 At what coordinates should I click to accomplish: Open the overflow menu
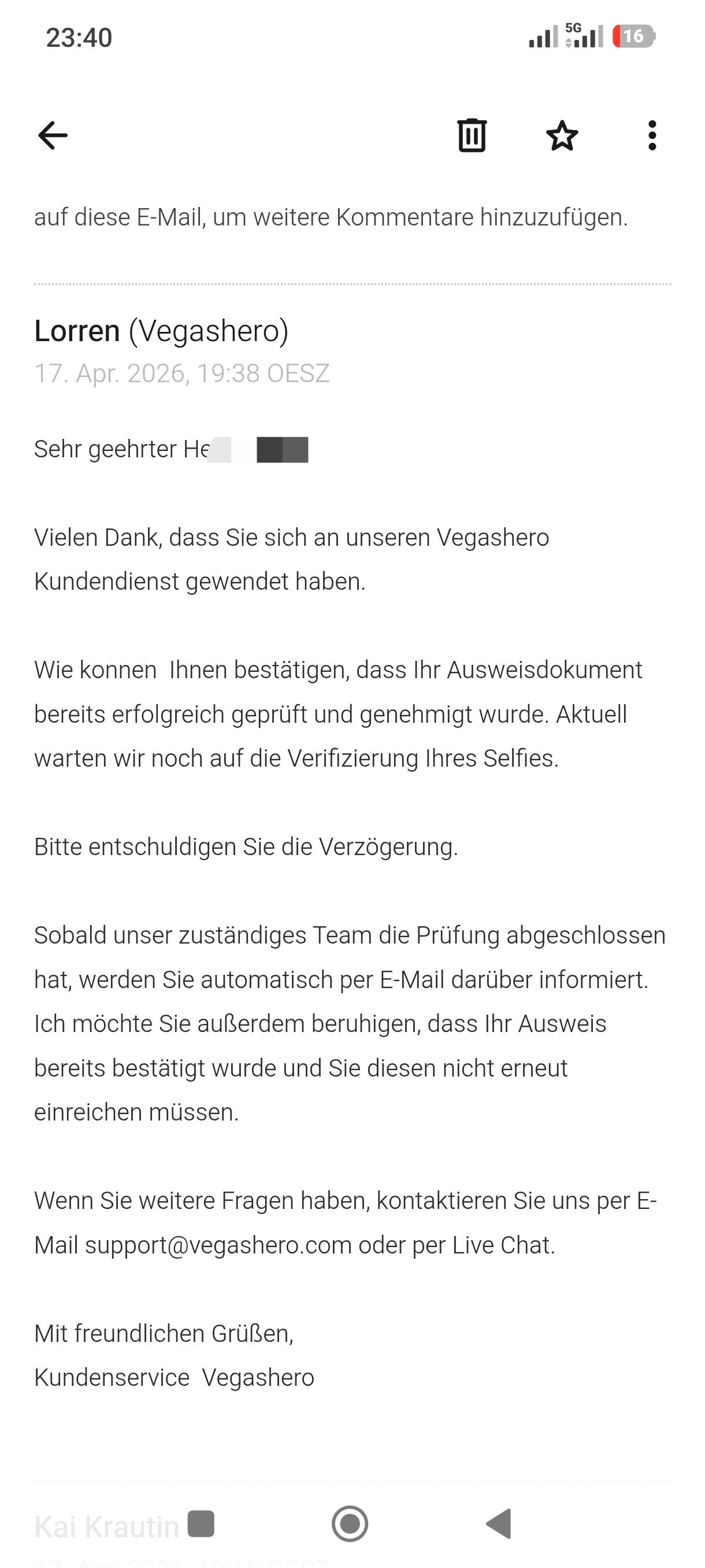[x=652, y=135]
